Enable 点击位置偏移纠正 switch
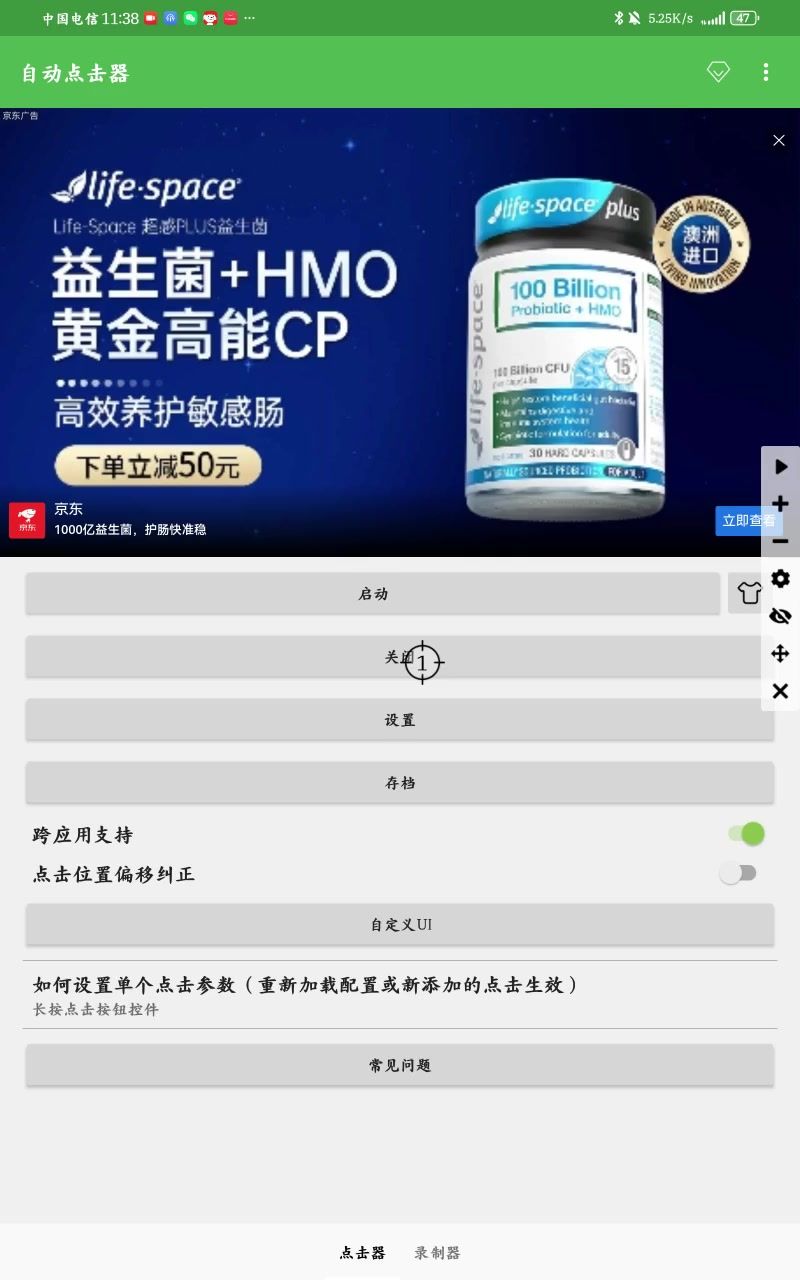 (x=739, y=873)
